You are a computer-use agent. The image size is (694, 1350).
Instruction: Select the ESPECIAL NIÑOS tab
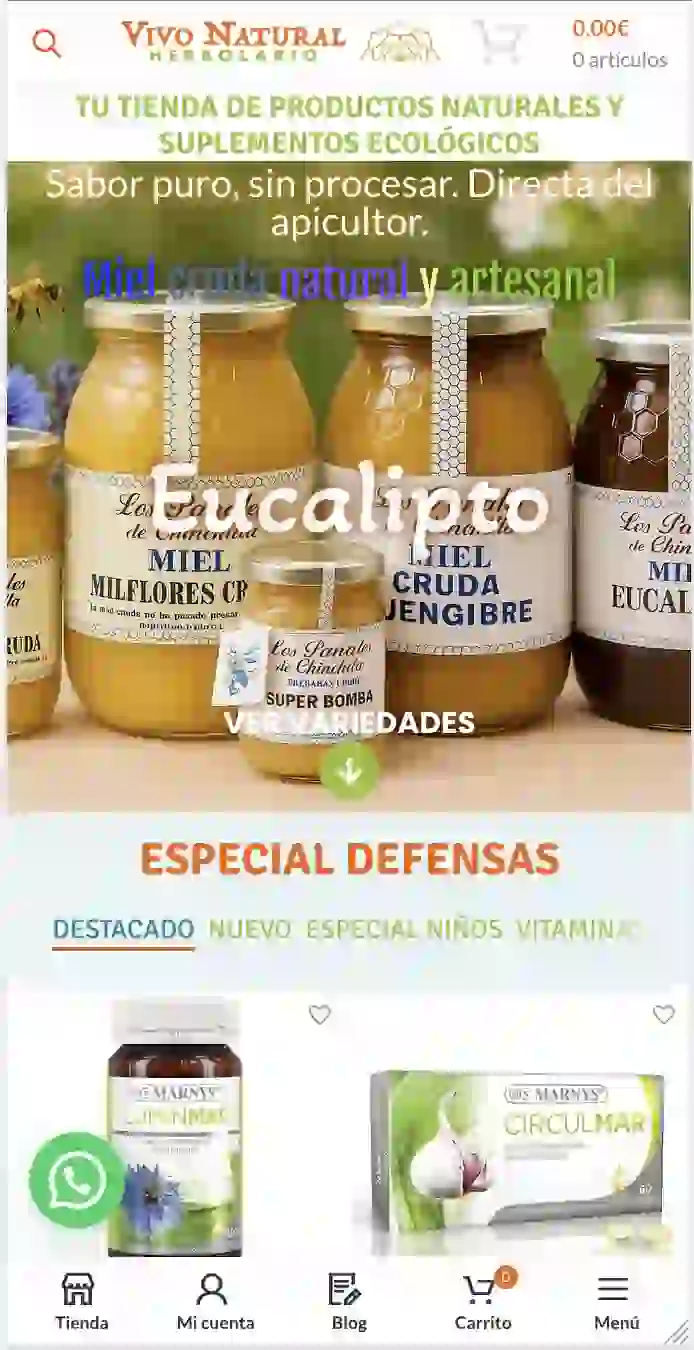point(404,929)
